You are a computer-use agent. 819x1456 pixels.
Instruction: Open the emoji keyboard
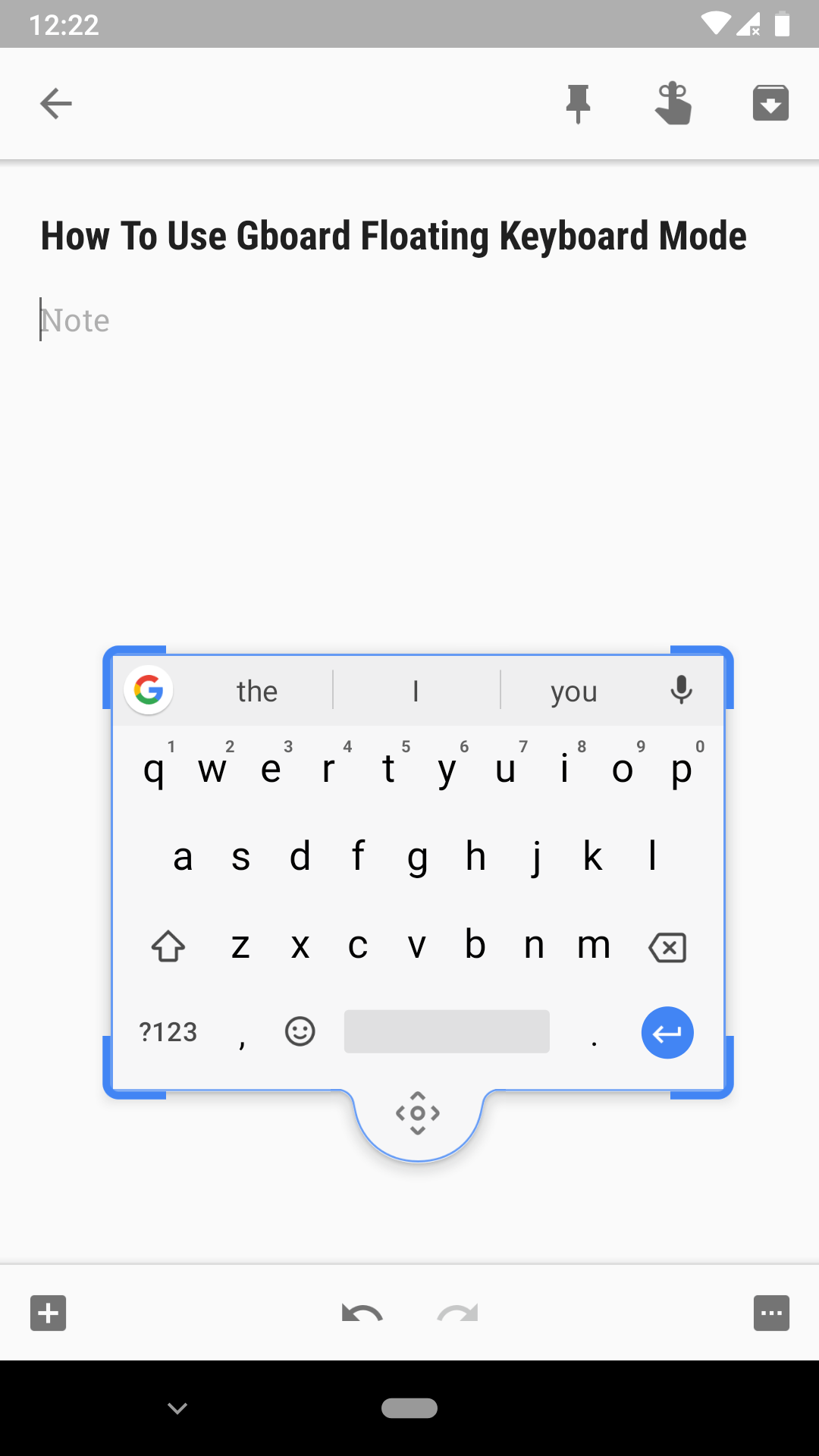(x=300, y=1031)
